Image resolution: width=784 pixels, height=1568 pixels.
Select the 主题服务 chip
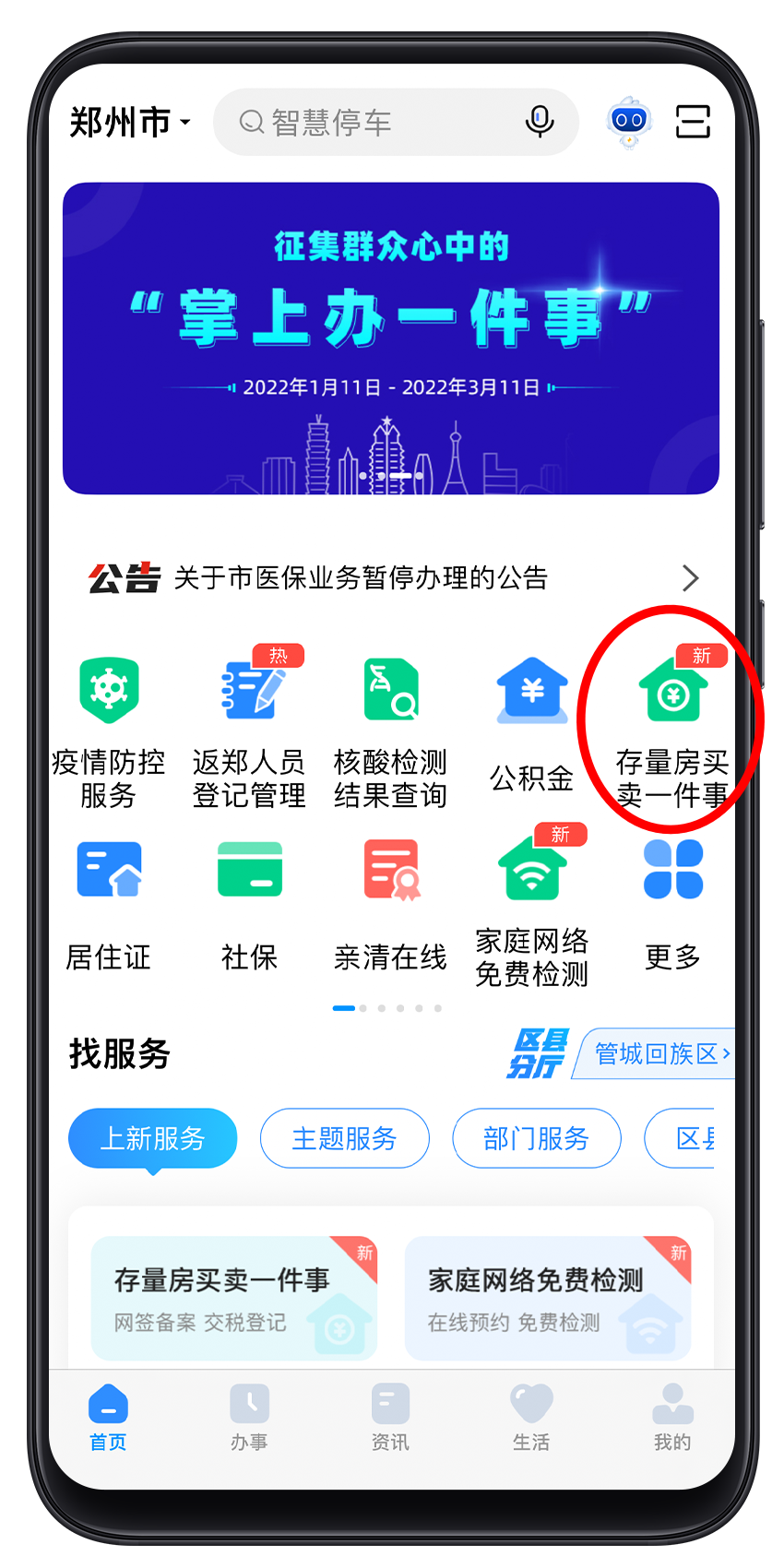[344, 1138]
